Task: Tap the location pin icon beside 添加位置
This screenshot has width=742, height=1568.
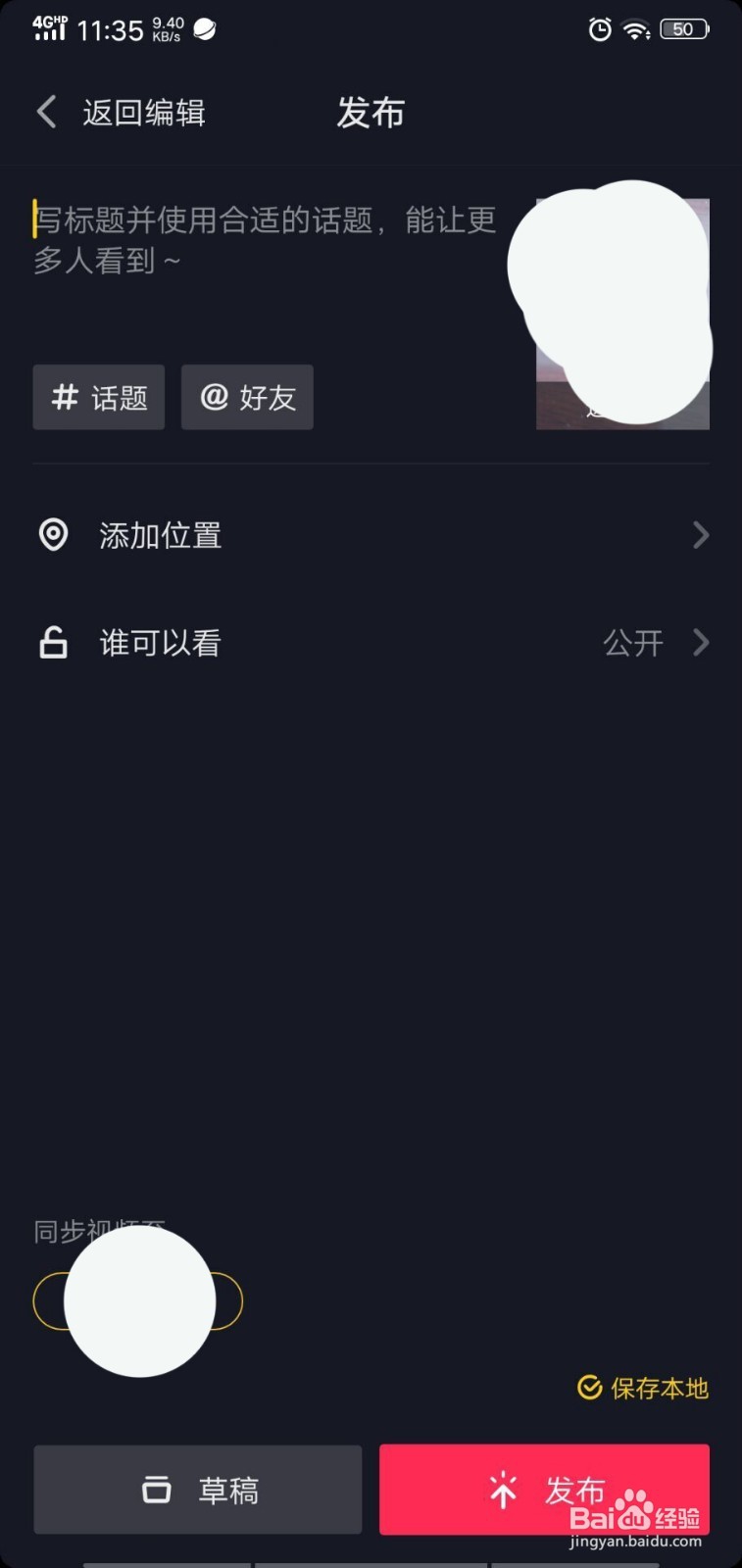Action: 52,535
